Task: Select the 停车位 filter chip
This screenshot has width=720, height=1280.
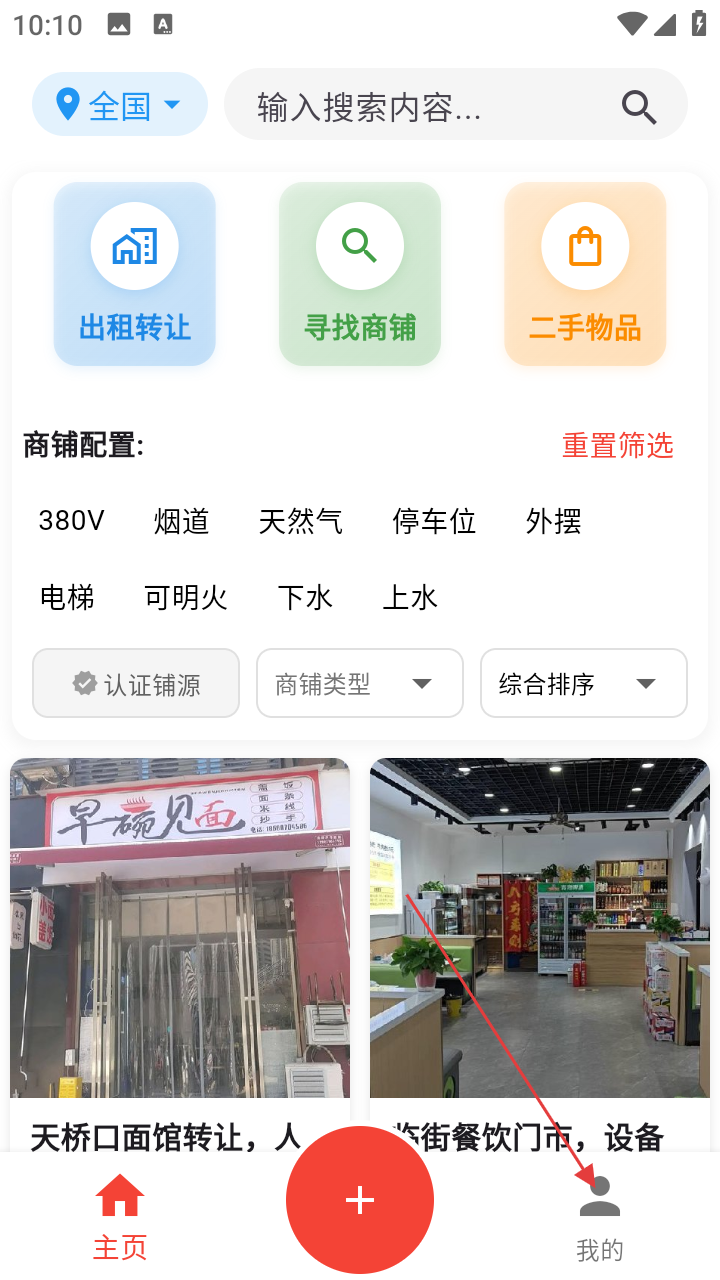Action: (434, 521)
